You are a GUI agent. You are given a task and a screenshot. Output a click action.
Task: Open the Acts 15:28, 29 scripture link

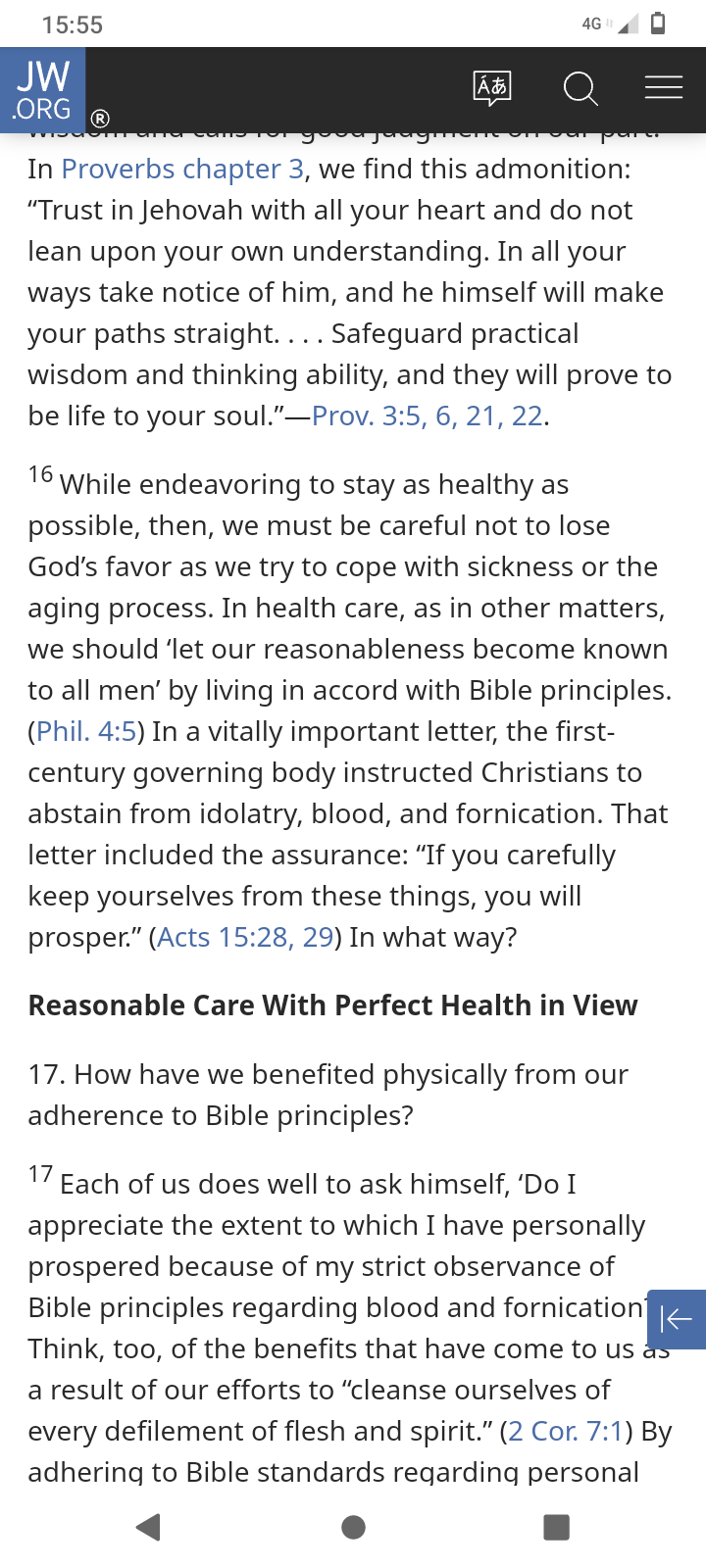245,938
